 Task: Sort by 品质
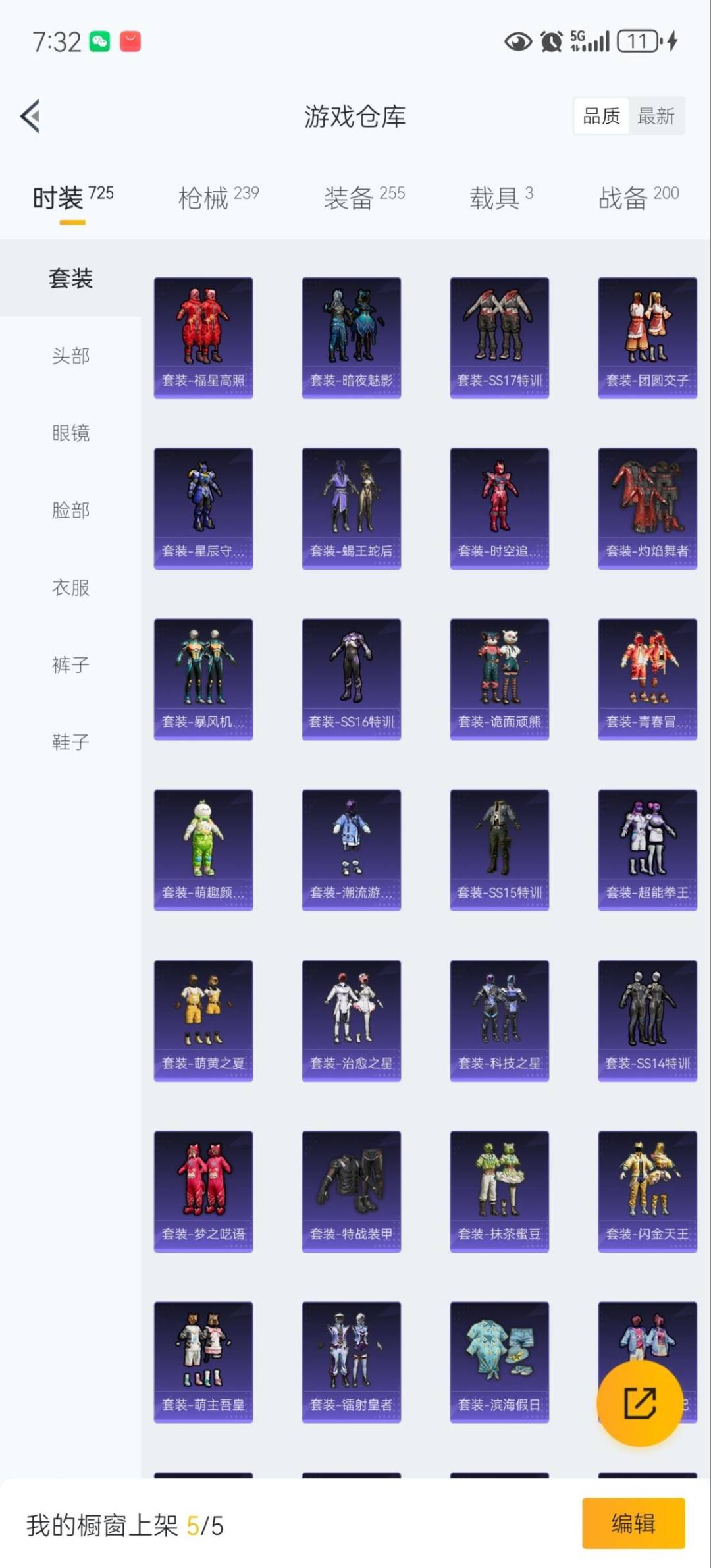click(601, 117)
